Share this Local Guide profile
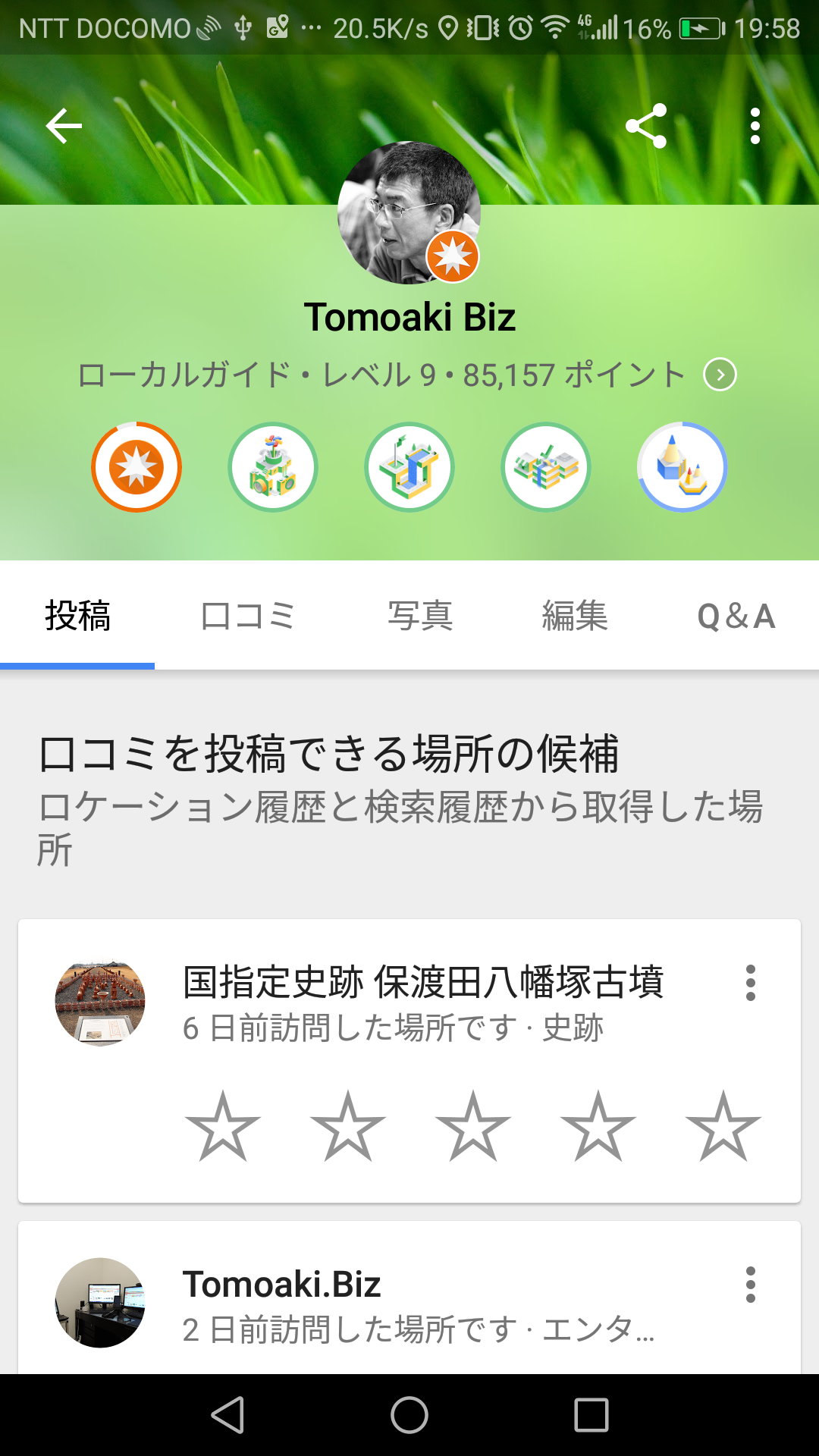This screenshot has height=1456, width=819. [646, 126]
